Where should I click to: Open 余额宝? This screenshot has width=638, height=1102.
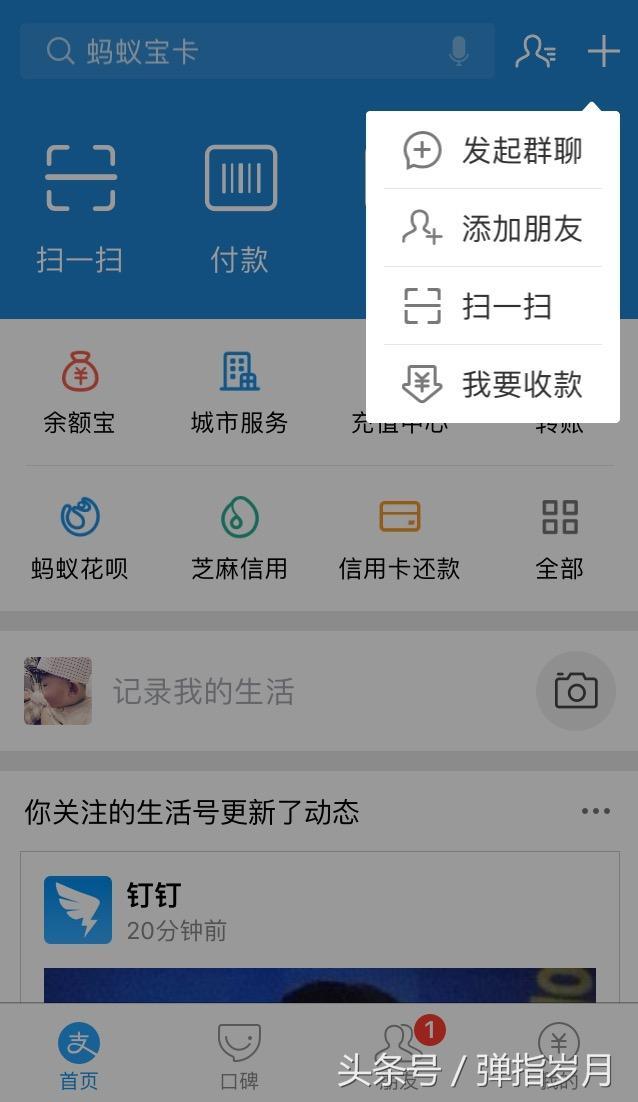coord(79,394)
